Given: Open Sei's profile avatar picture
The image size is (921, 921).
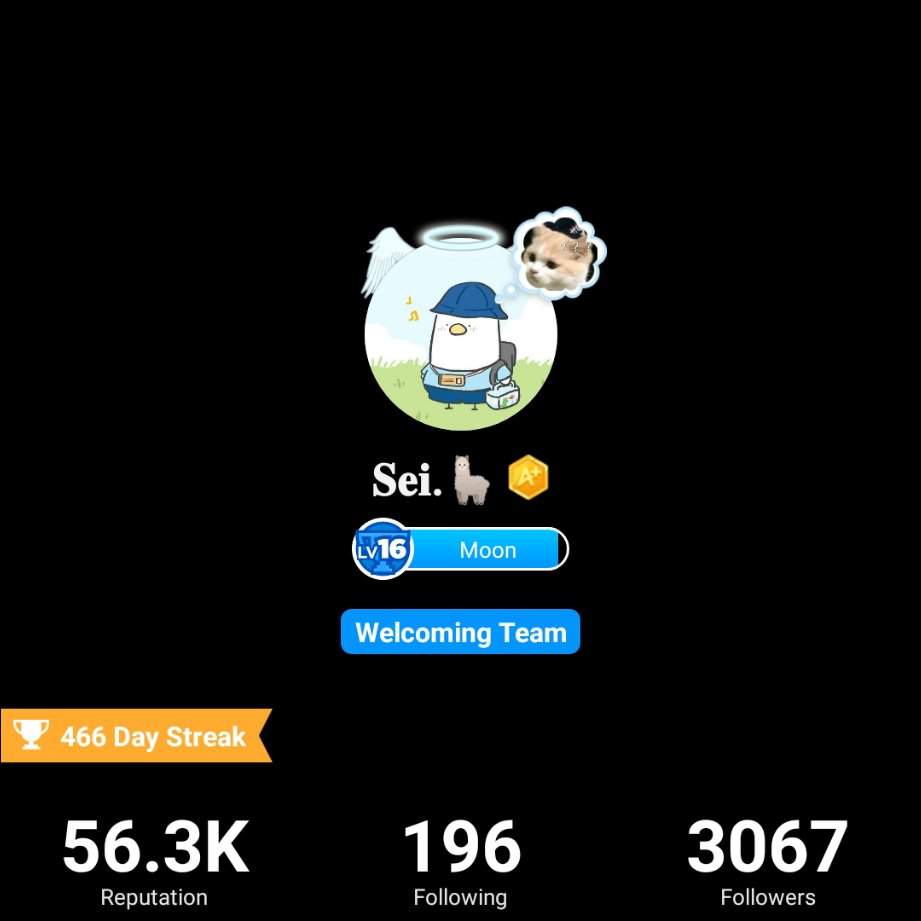Looking at the screenshot, I should (460, 335).
